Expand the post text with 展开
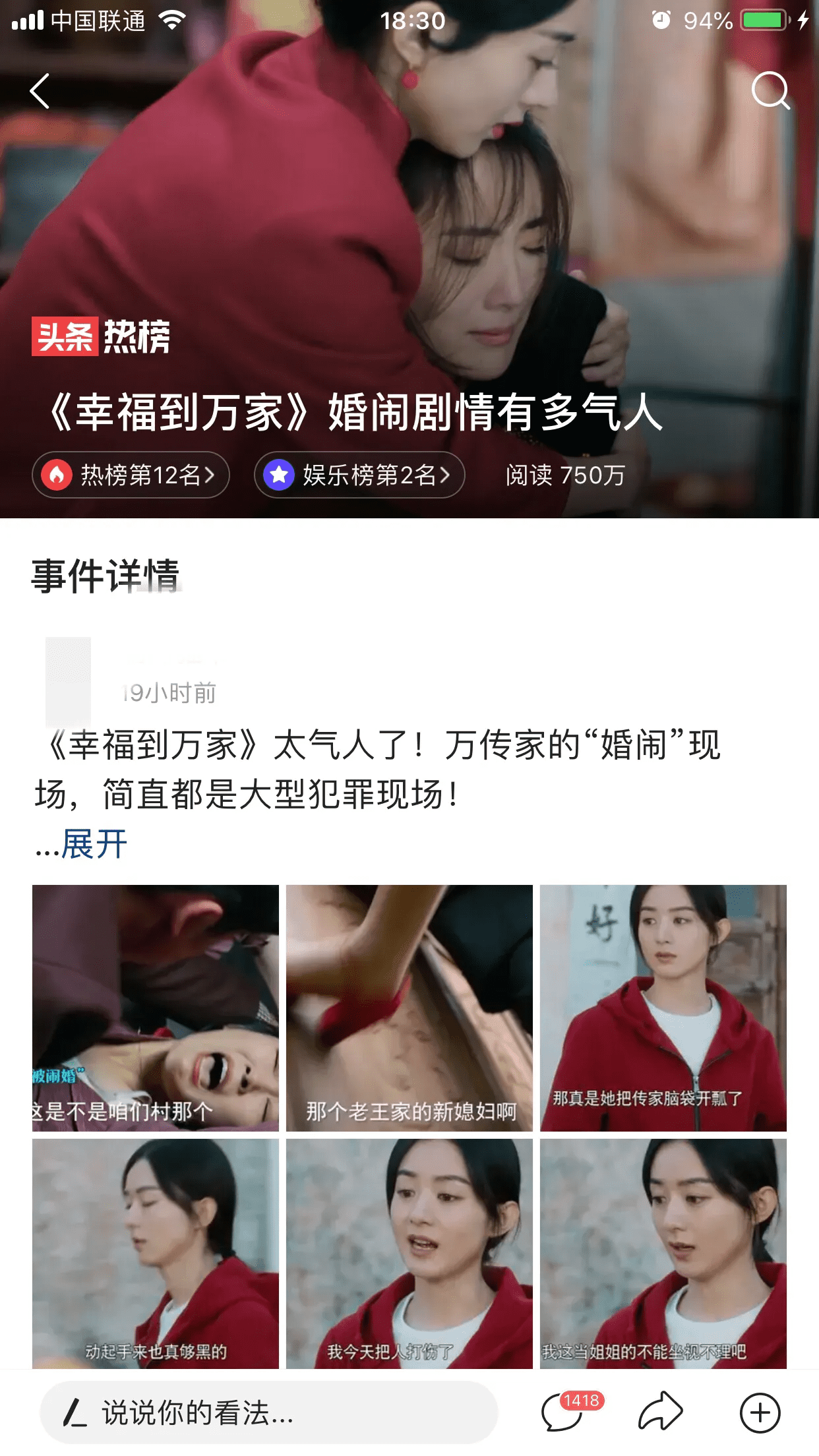Viewport: 819px width, 1456px height. tap(94, 844)
